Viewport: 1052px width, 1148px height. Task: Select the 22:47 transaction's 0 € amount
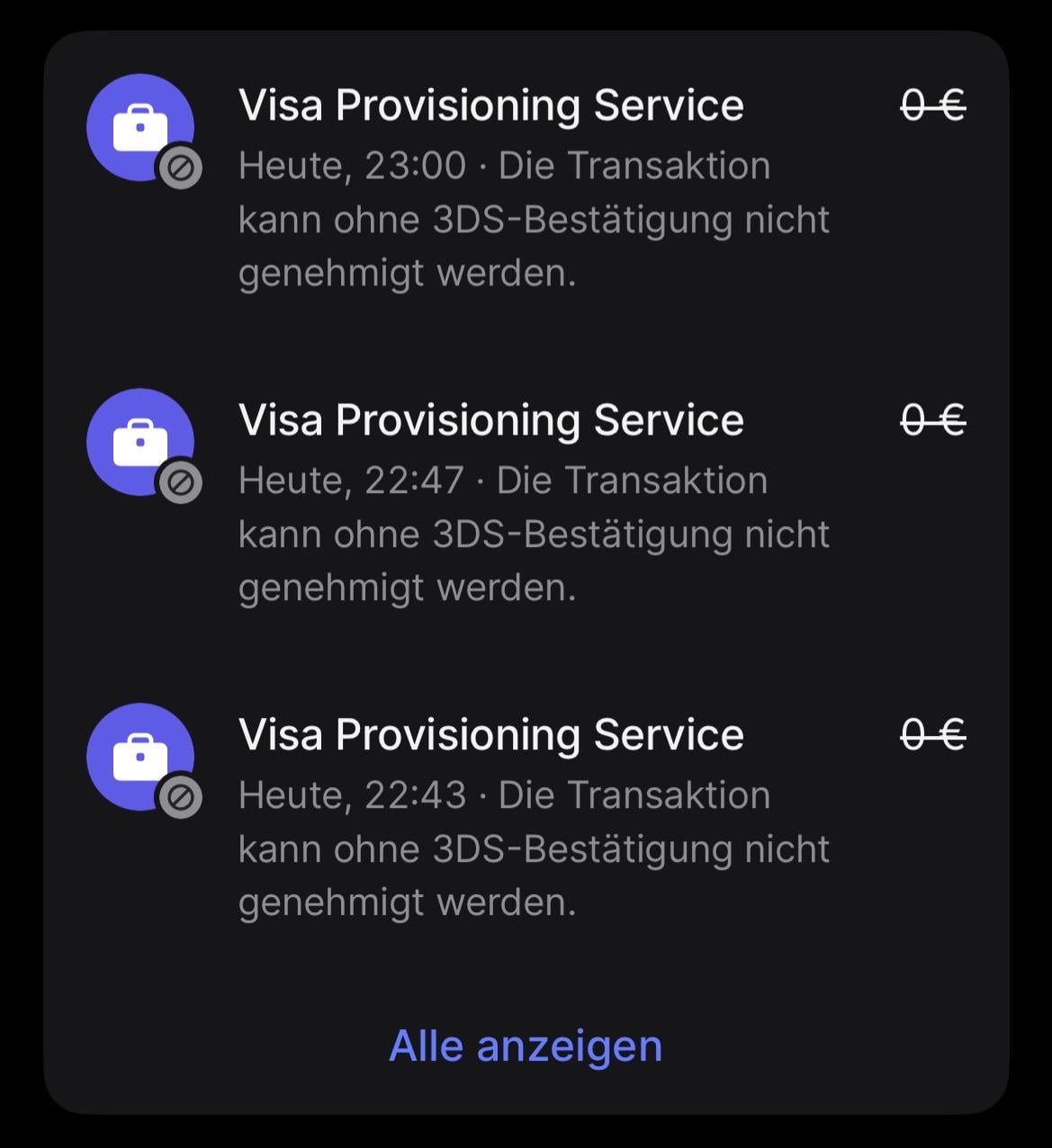tap(934, 419)
